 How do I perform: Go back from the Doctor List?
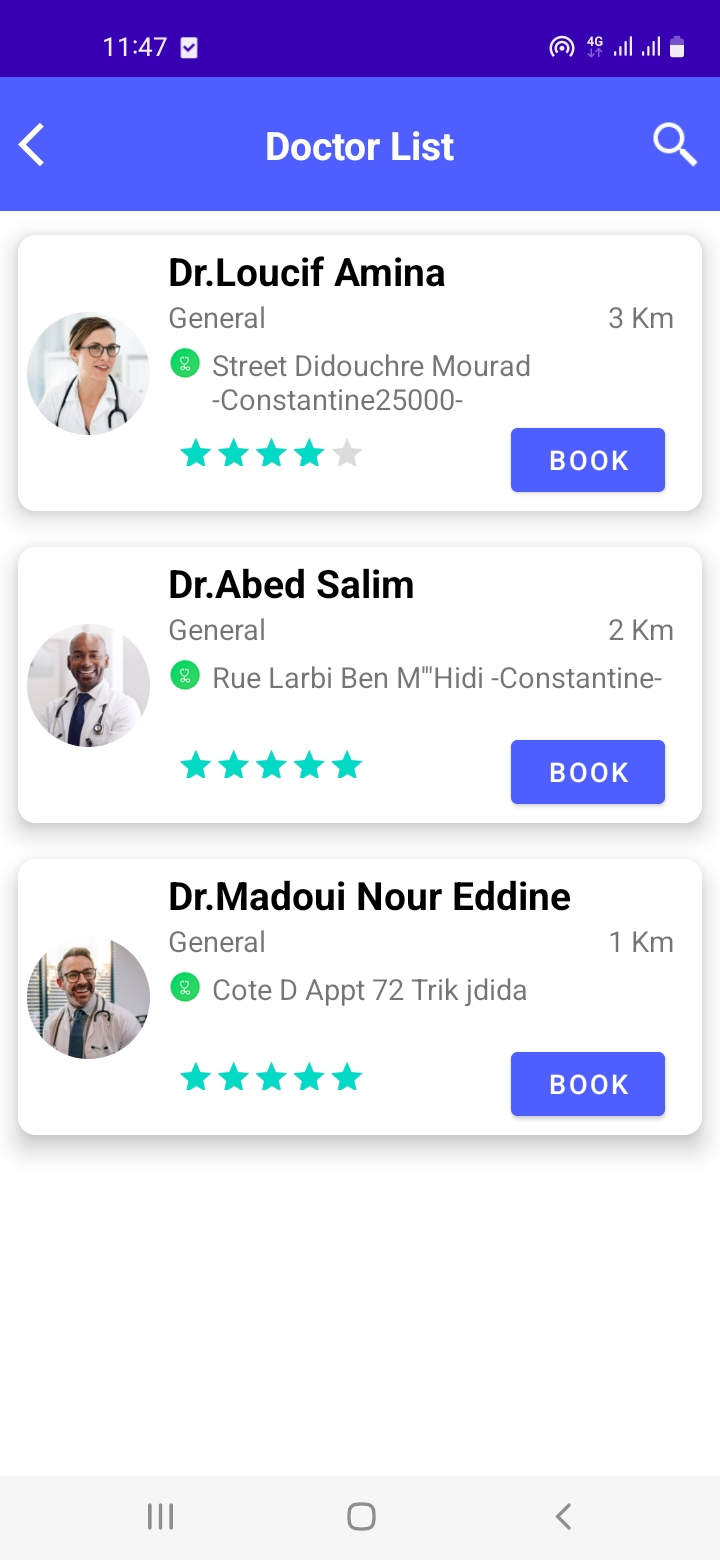32,146
